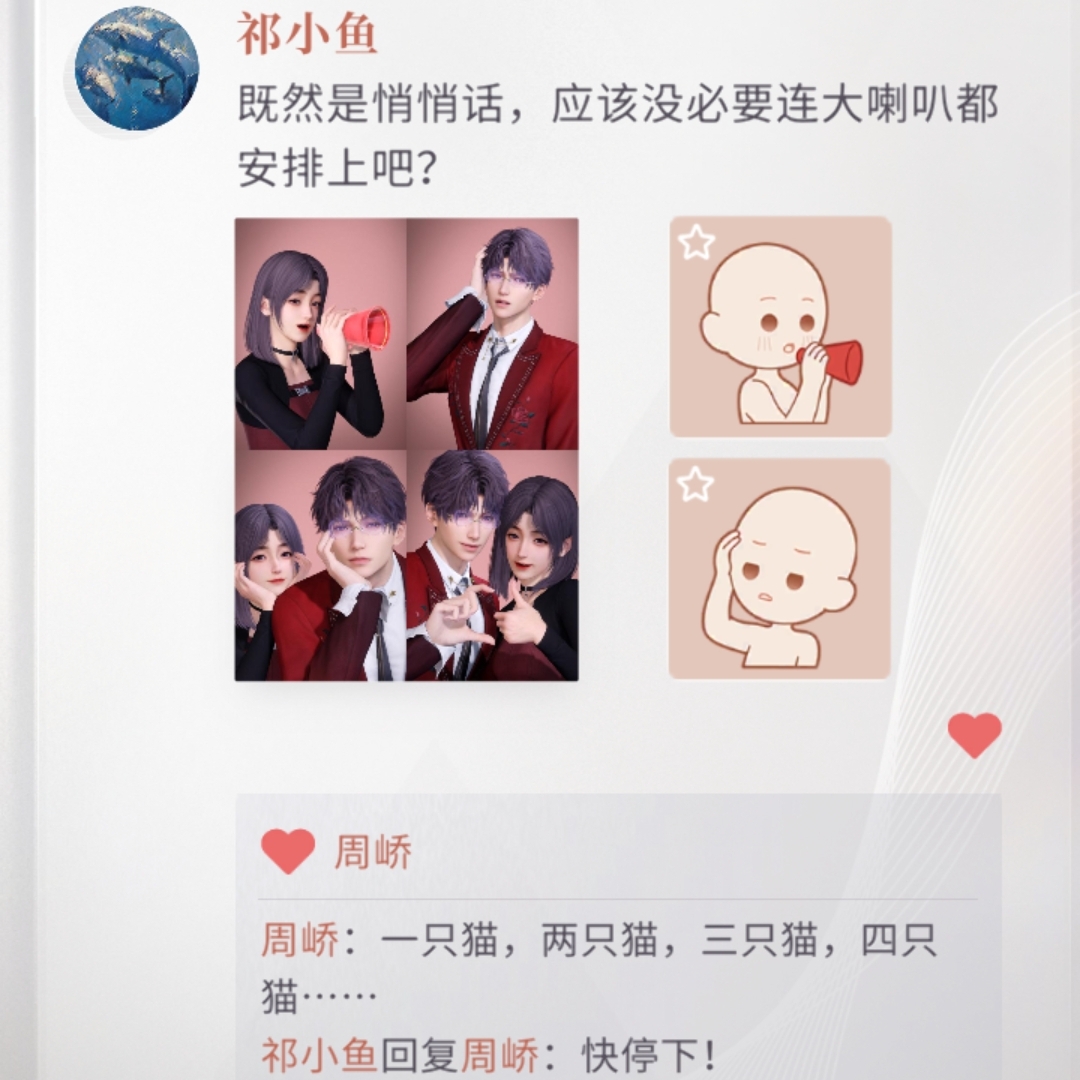Like 祁小鱼's post with the heart
The width and height of the screenshot is (1080, 1080).
point(974,735)
